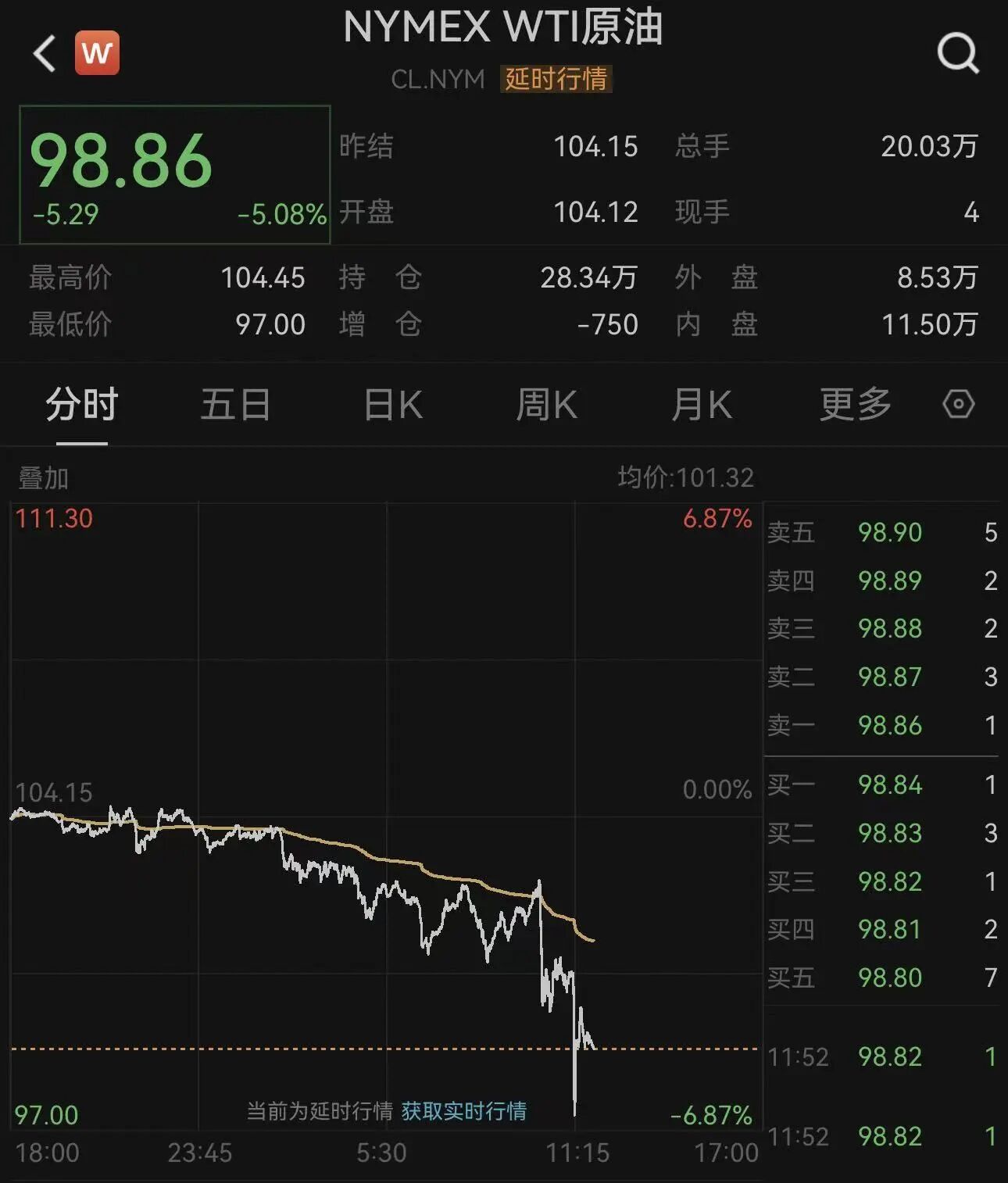Tap 叠加 to overlay a comparison
1008x1183 pixels.
tap(44, 478)
